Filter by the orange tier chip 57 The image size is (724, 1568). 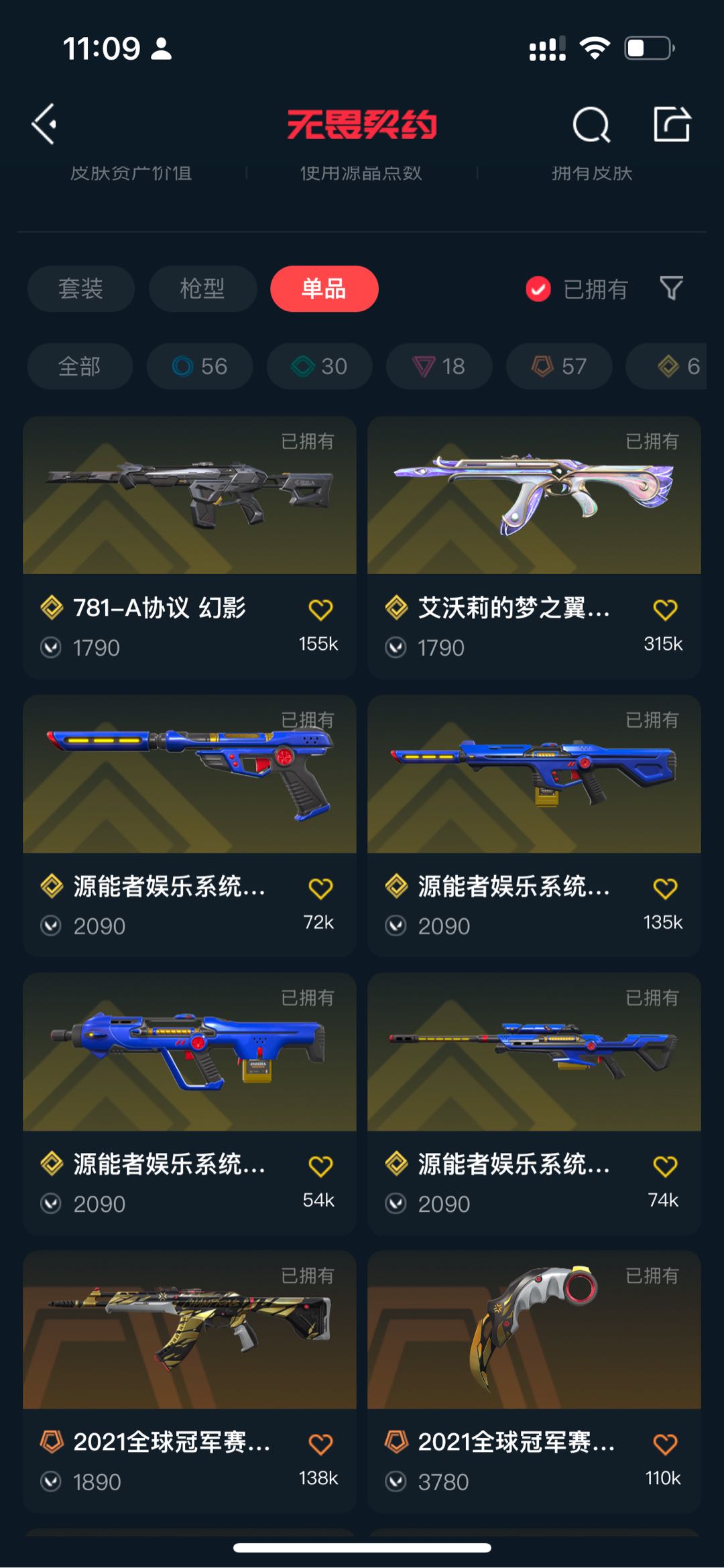tap(558, 366)
